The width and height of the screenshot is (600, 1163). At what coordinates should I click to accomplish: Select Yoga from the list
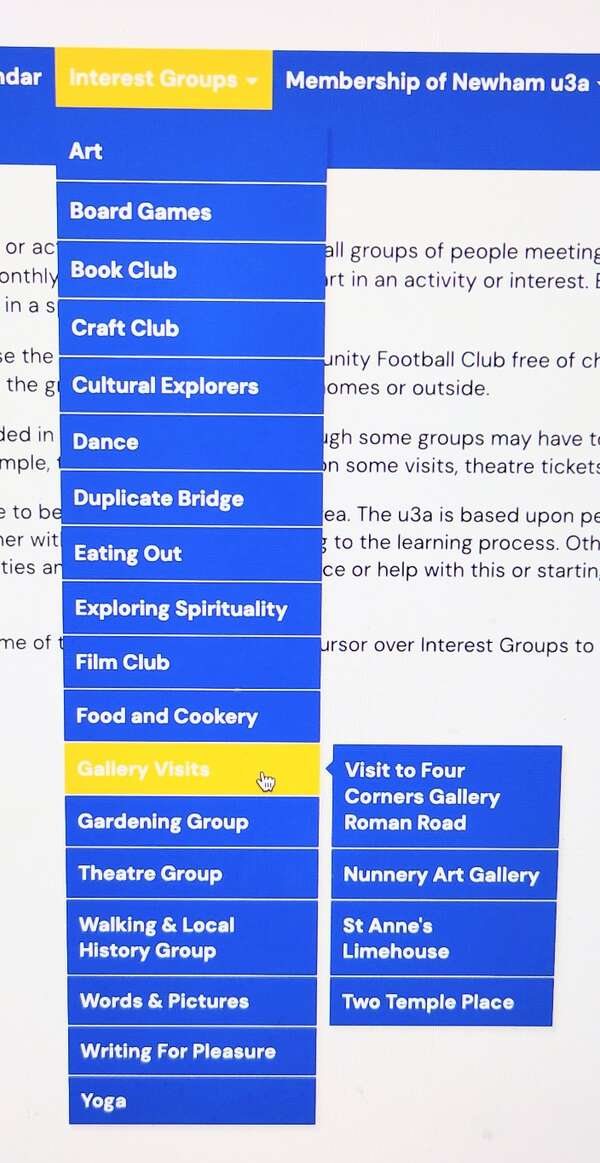[x=193, y=1101]
